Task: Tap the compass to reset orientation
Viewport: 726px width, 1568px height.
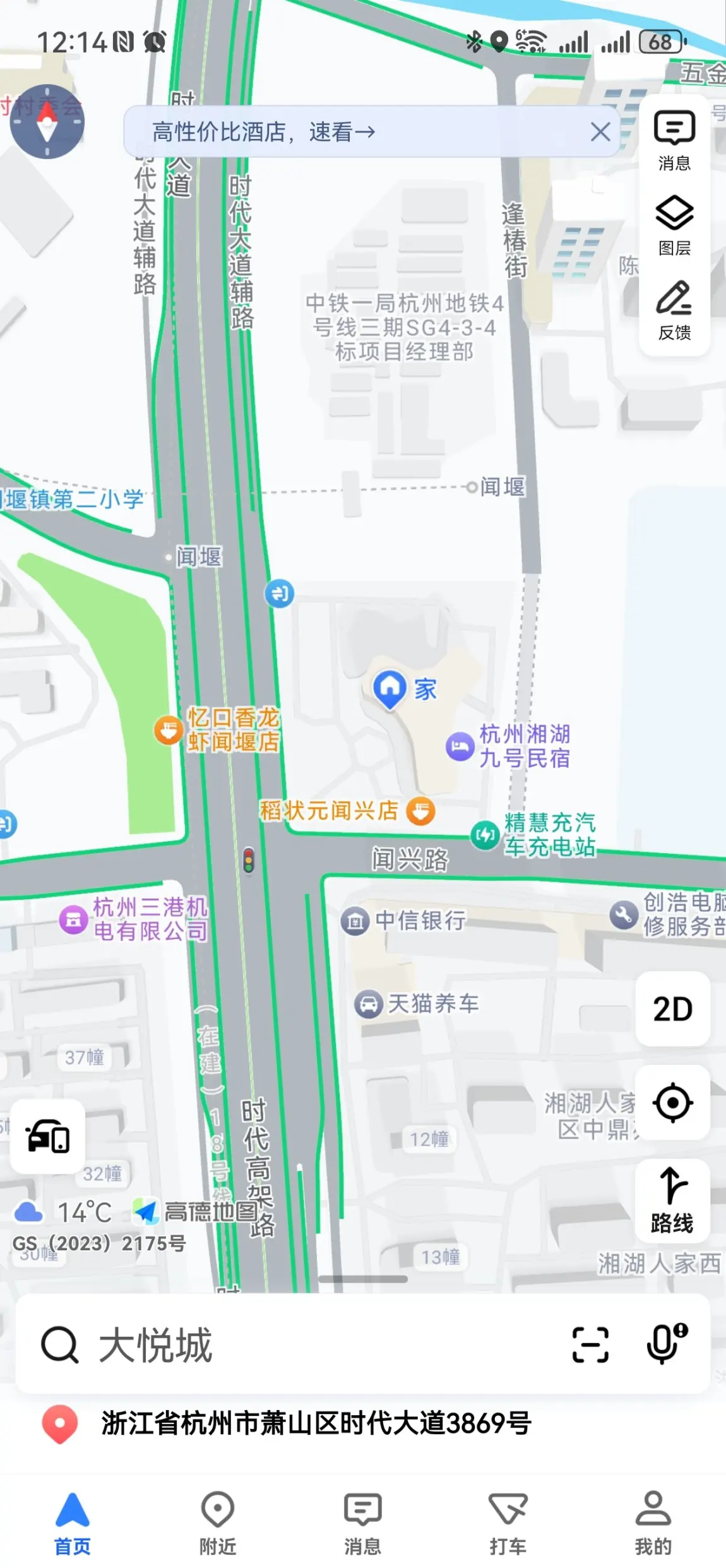Action: [47, 121]
